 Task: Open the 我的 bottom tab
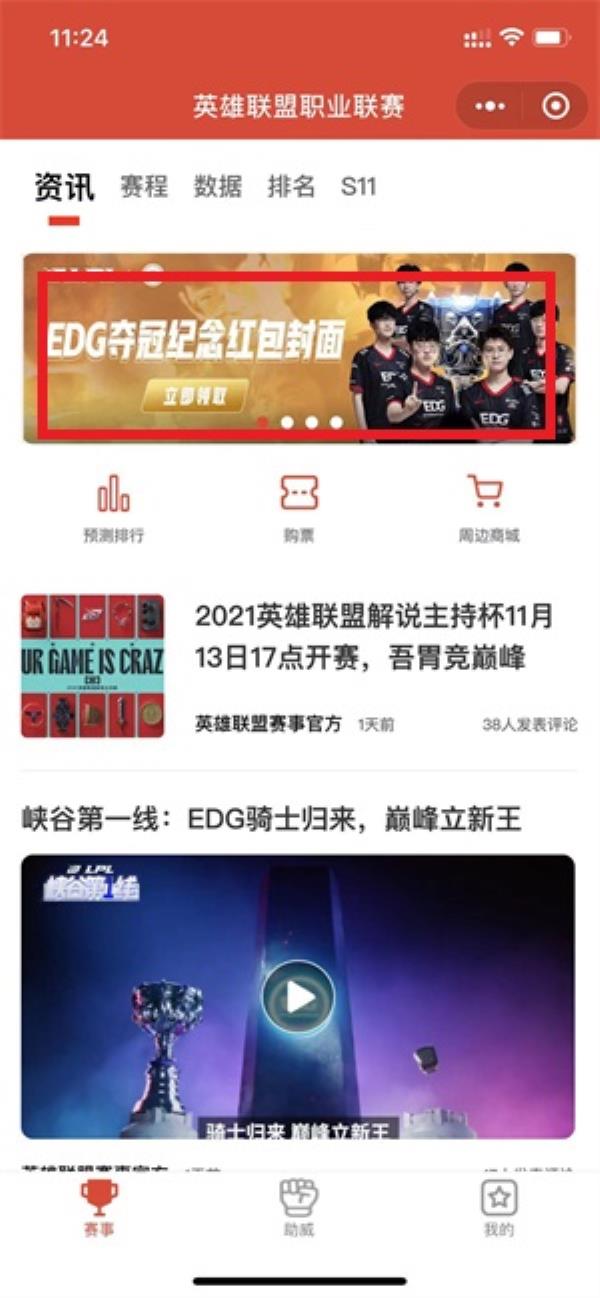pyautogui.click(x=498, y=1207)
